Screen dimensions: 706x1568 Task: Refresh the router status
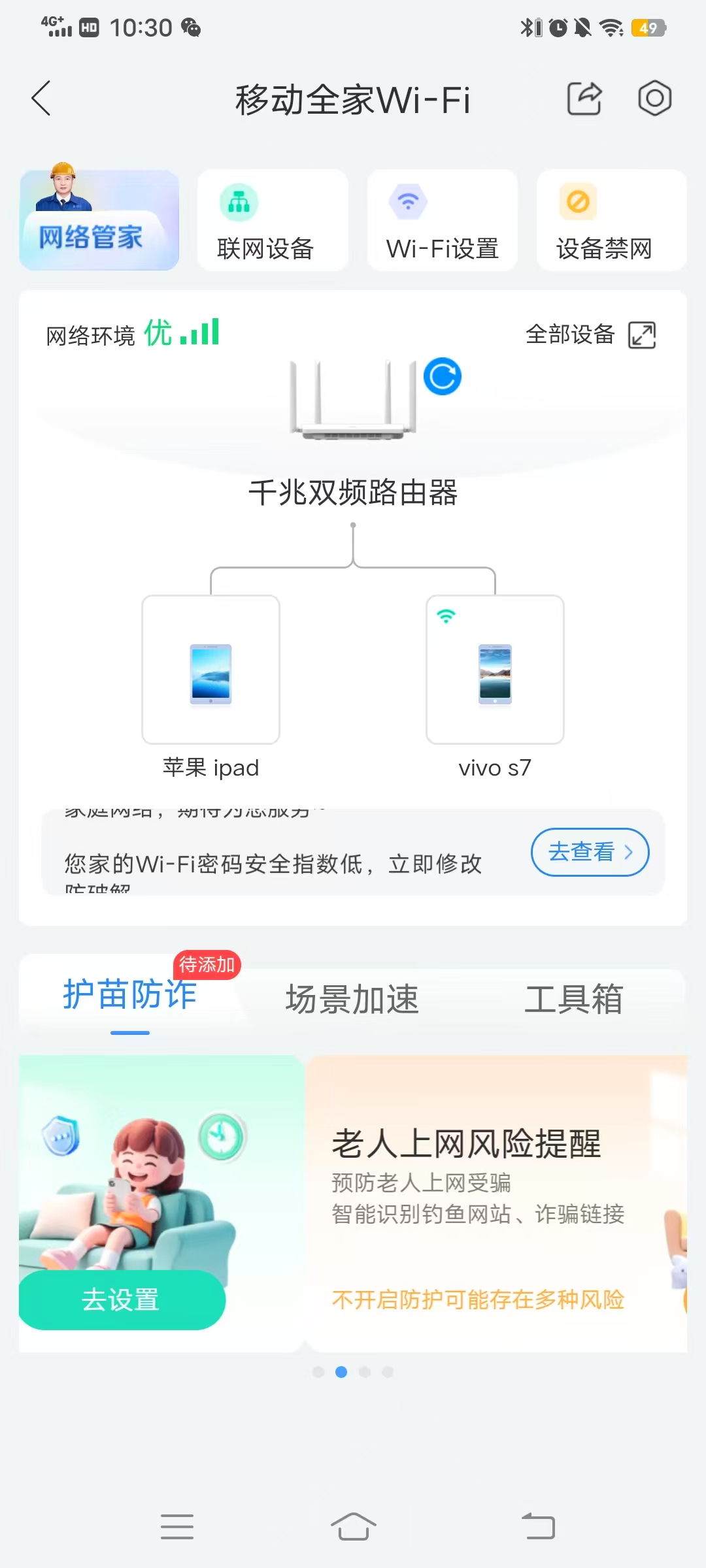(x=443, y=377)
